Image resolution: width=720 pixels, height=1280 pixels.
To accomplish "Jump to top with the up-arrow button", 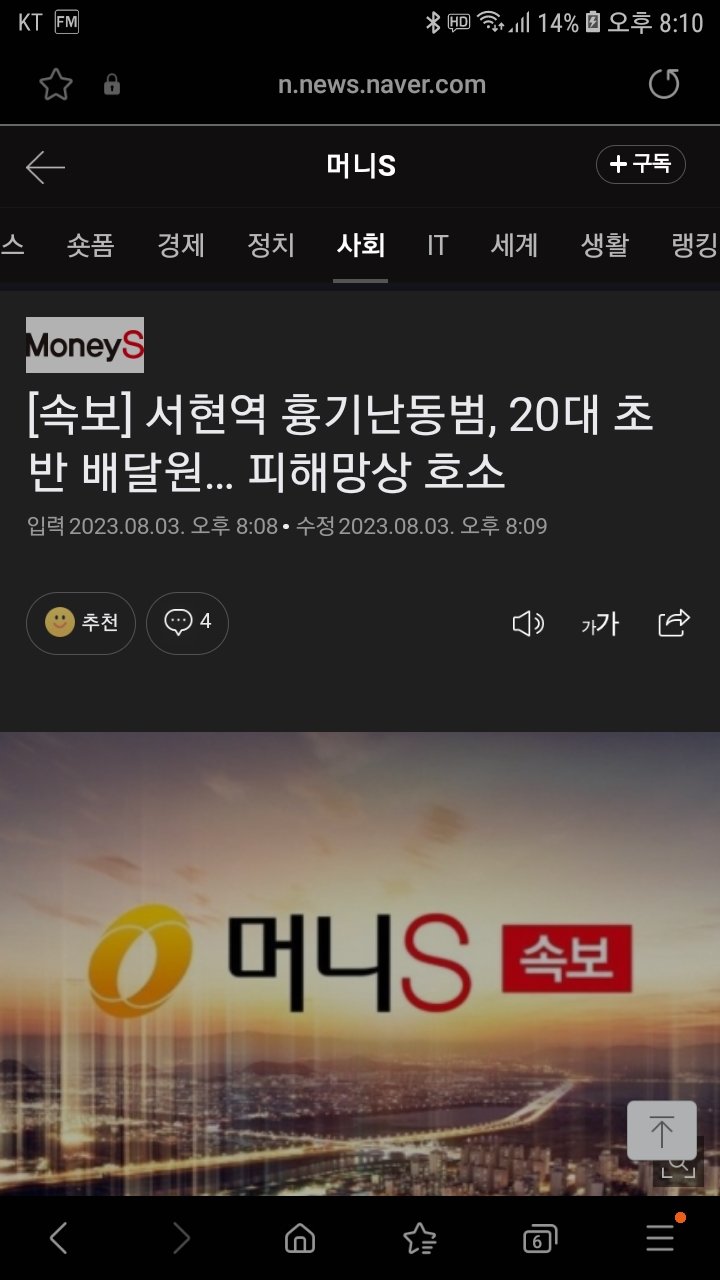I will 661,1131.
